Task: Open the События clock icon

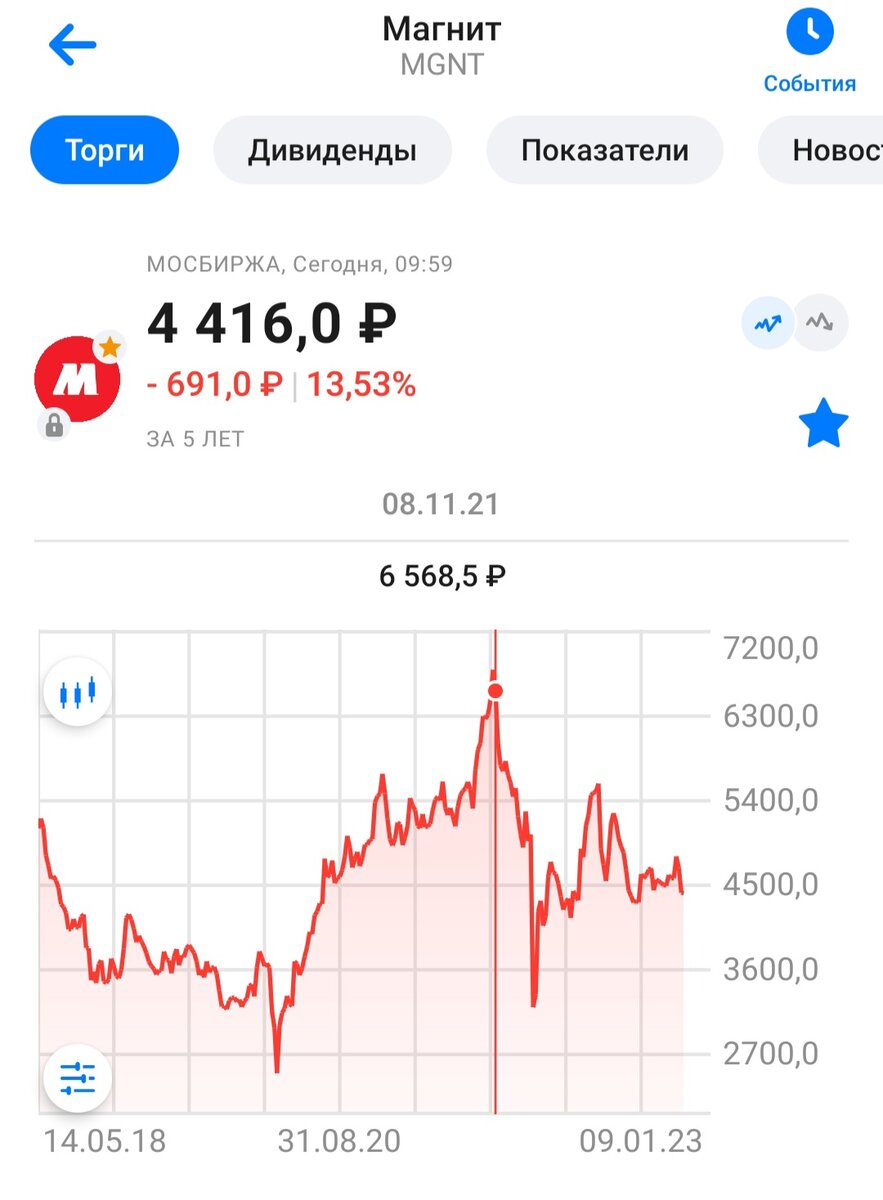Action: pos(809,34)
